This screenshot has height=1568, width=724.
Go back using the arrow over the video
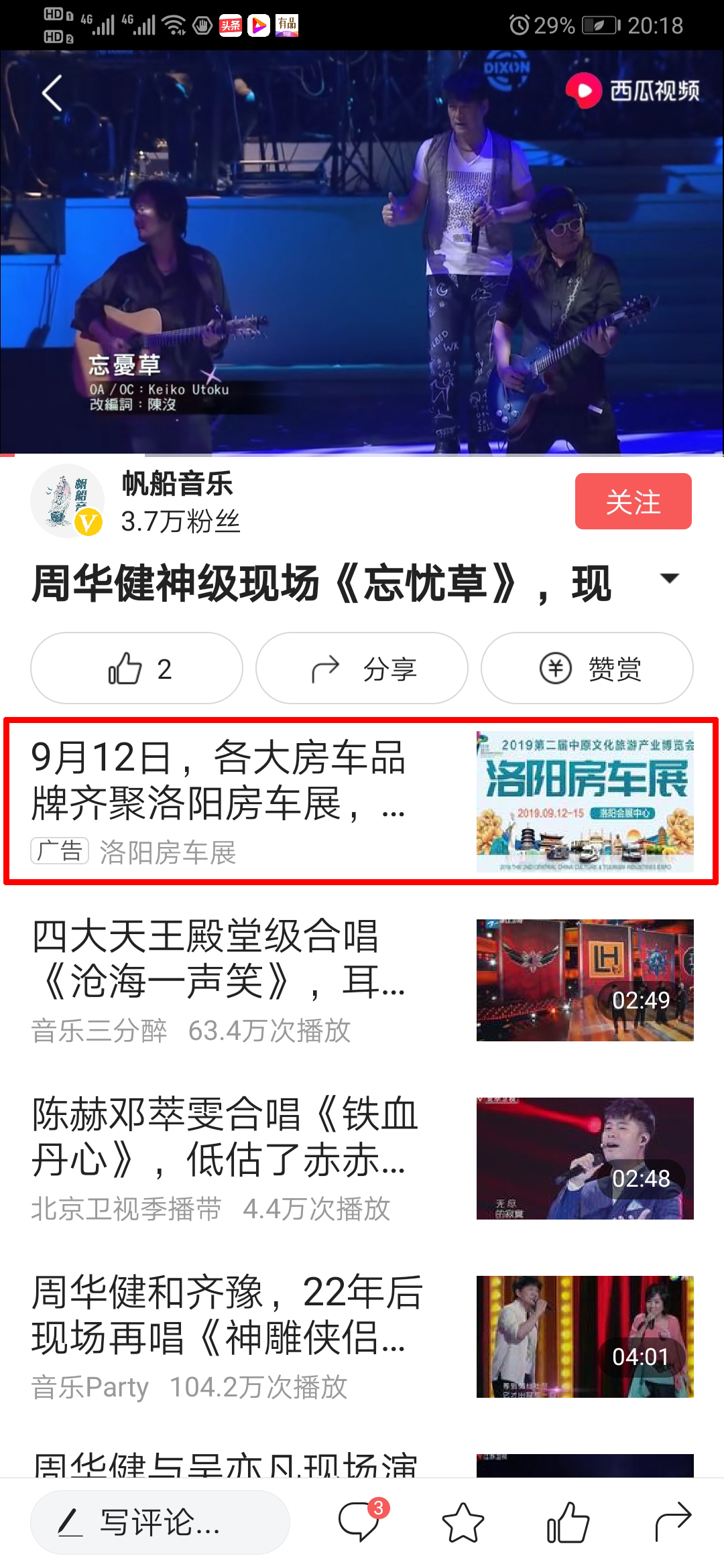[52, 92]
